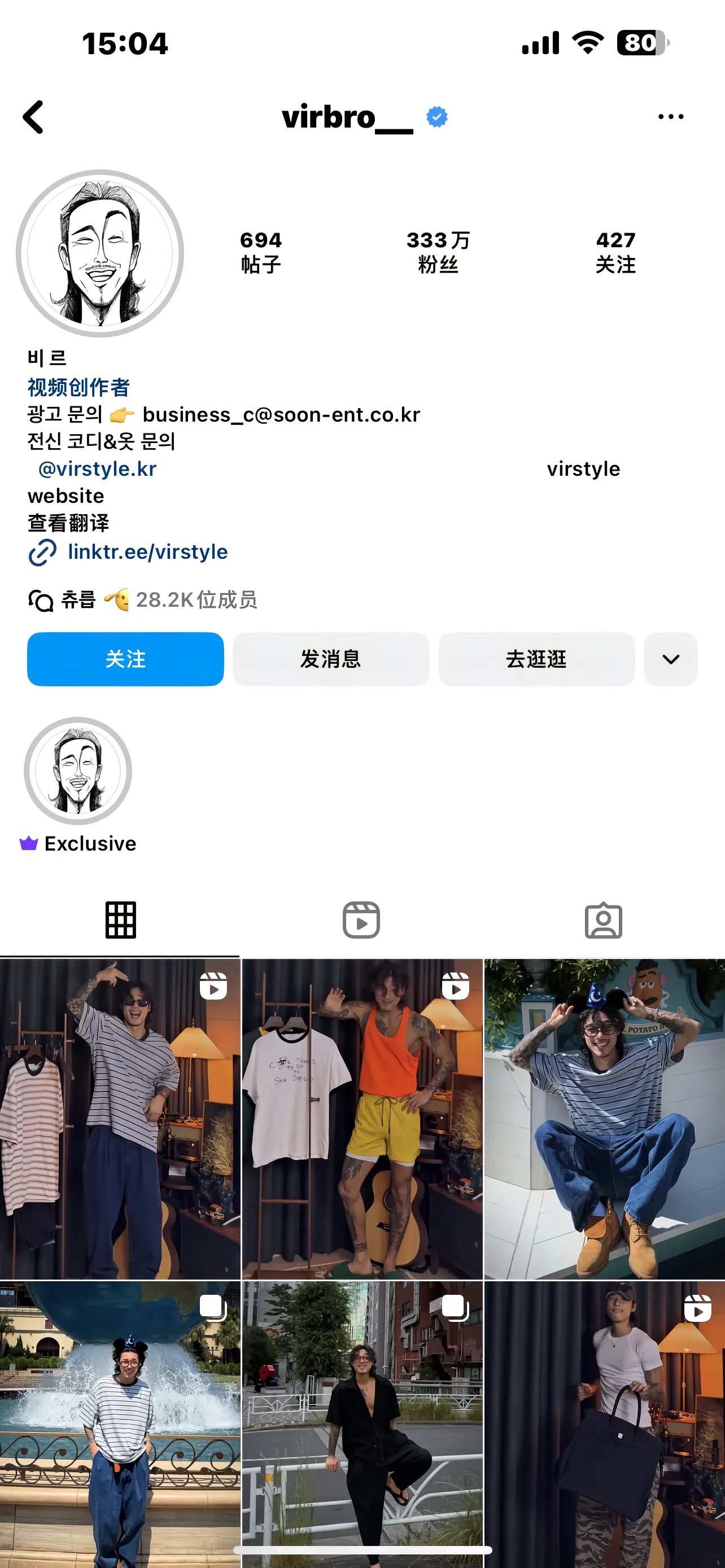Open the 去逛逛 shop button
This screenshot has height=1568, width=725.
coord(536,659)
